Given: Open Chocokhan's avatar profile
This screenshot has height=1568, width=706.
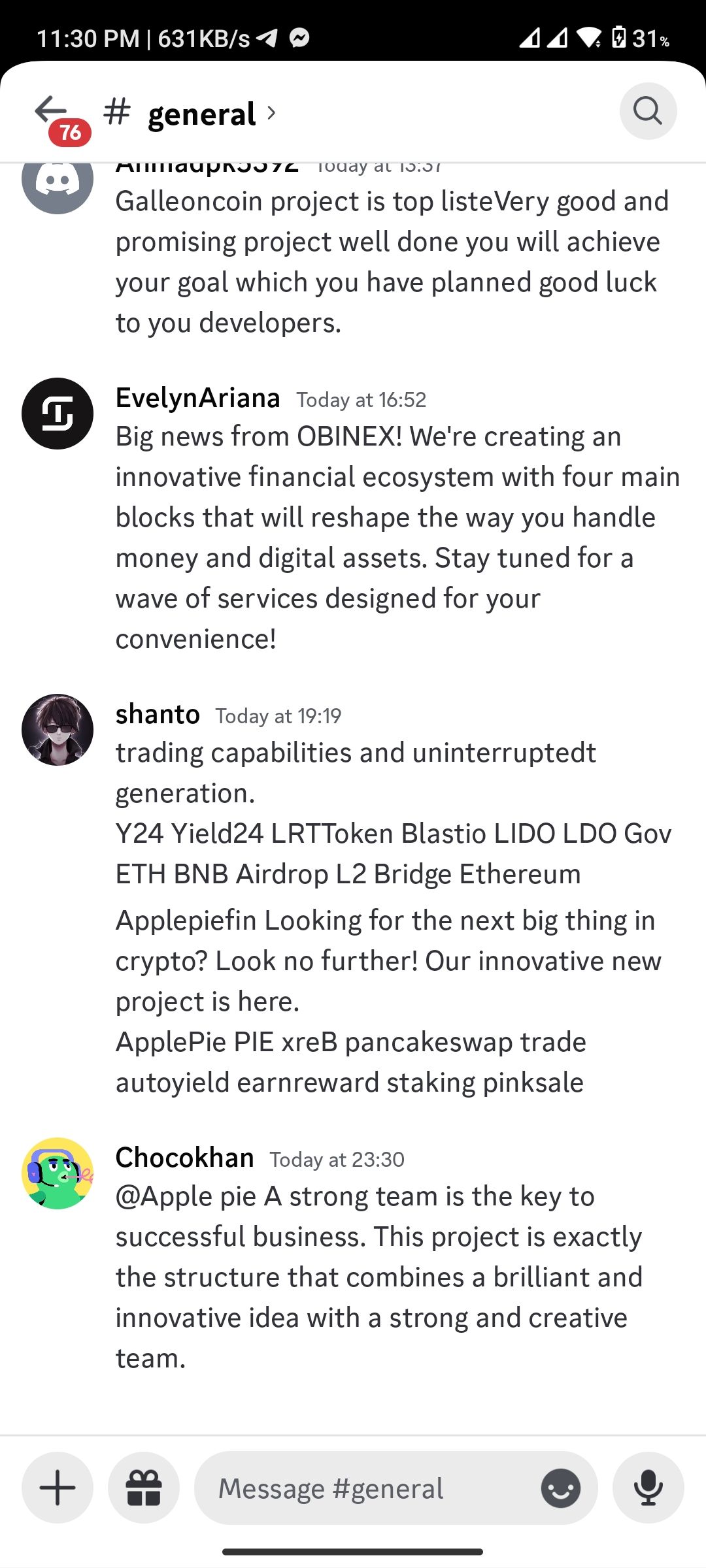Looking at the screenshot, I should (x=58, y=1173).
